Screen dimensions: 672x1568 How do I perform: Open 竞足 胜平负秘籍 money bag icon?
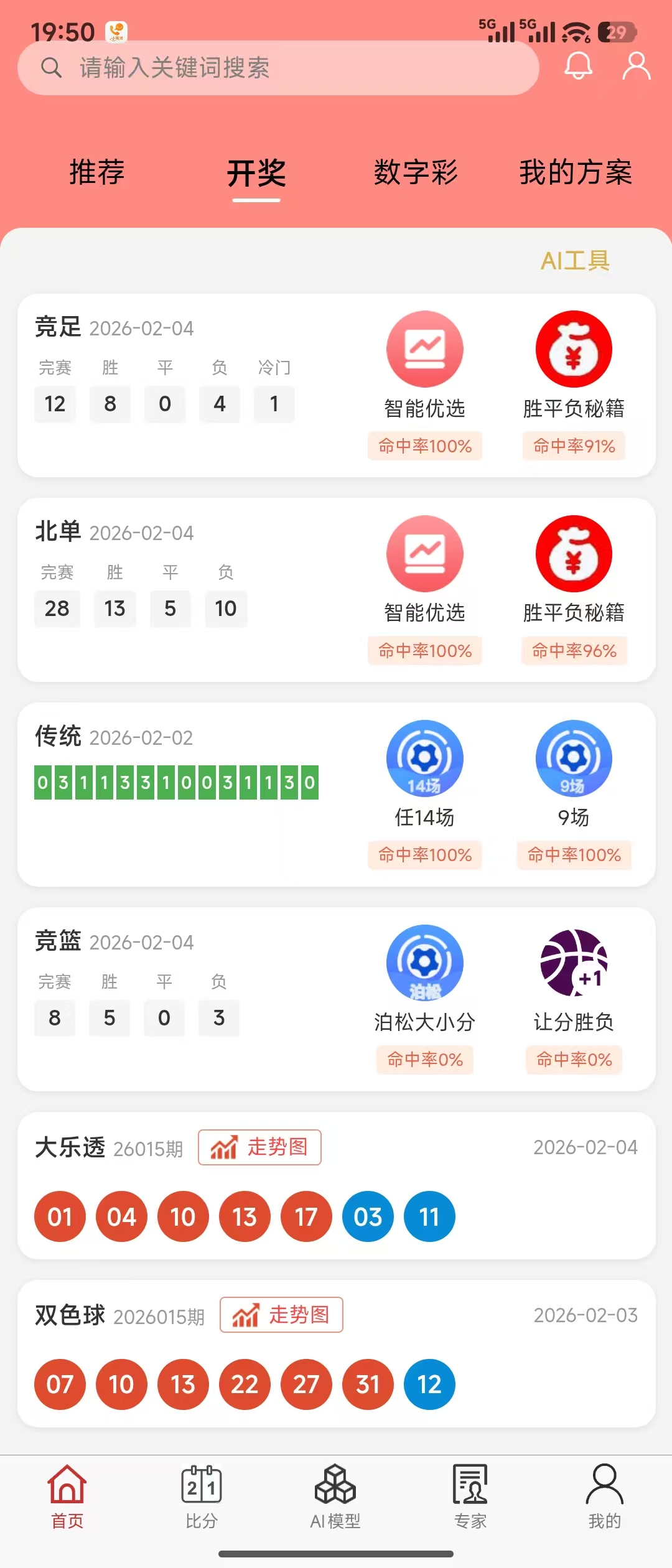pos(574,349)
